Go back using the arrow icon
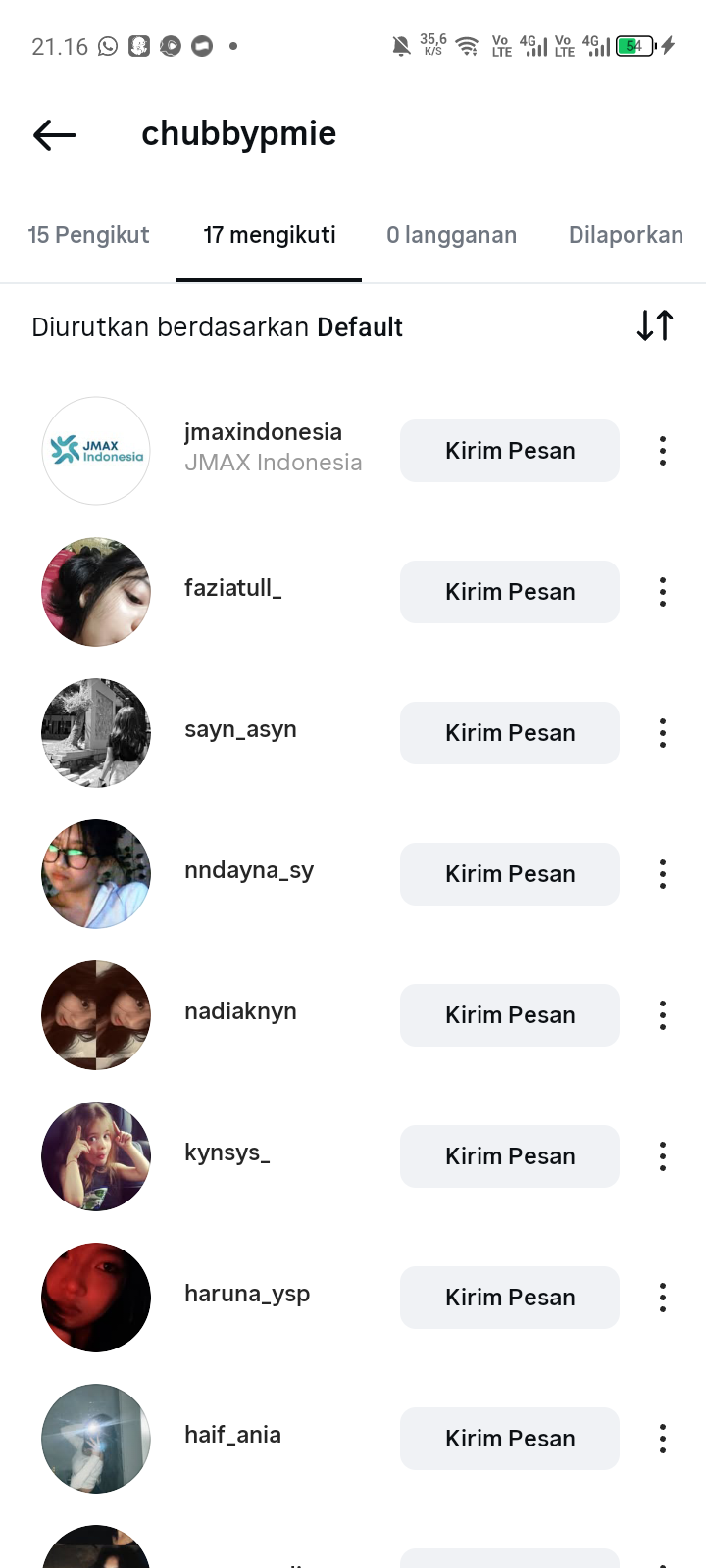Viewport: 706px width, 1568px height. 55,134
